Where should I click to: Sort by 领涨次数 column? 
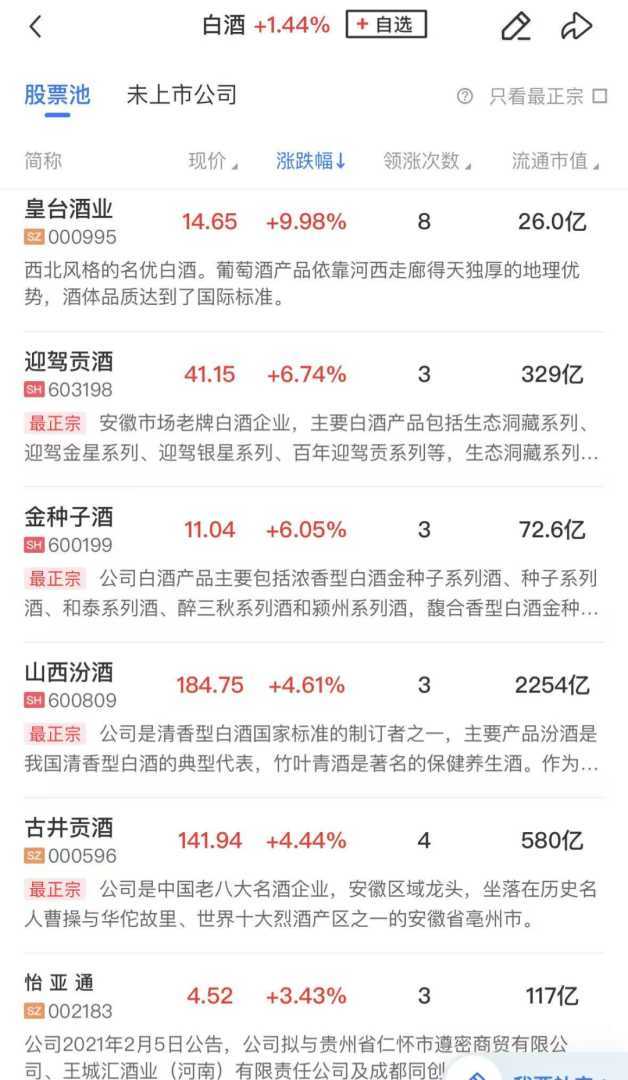(x=427, y=160)
